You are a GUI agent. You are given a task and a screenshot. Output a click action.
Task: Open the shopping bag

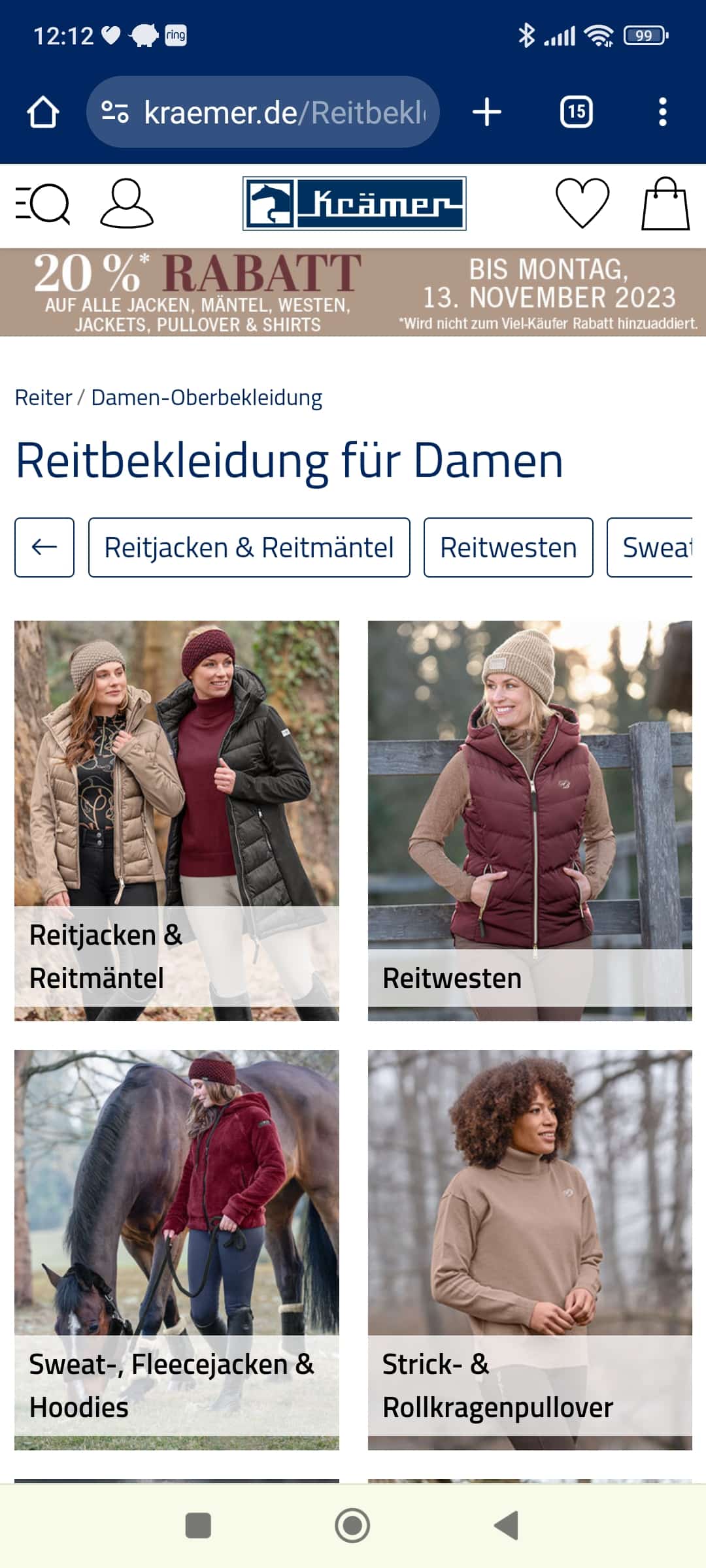pos(665,204)
